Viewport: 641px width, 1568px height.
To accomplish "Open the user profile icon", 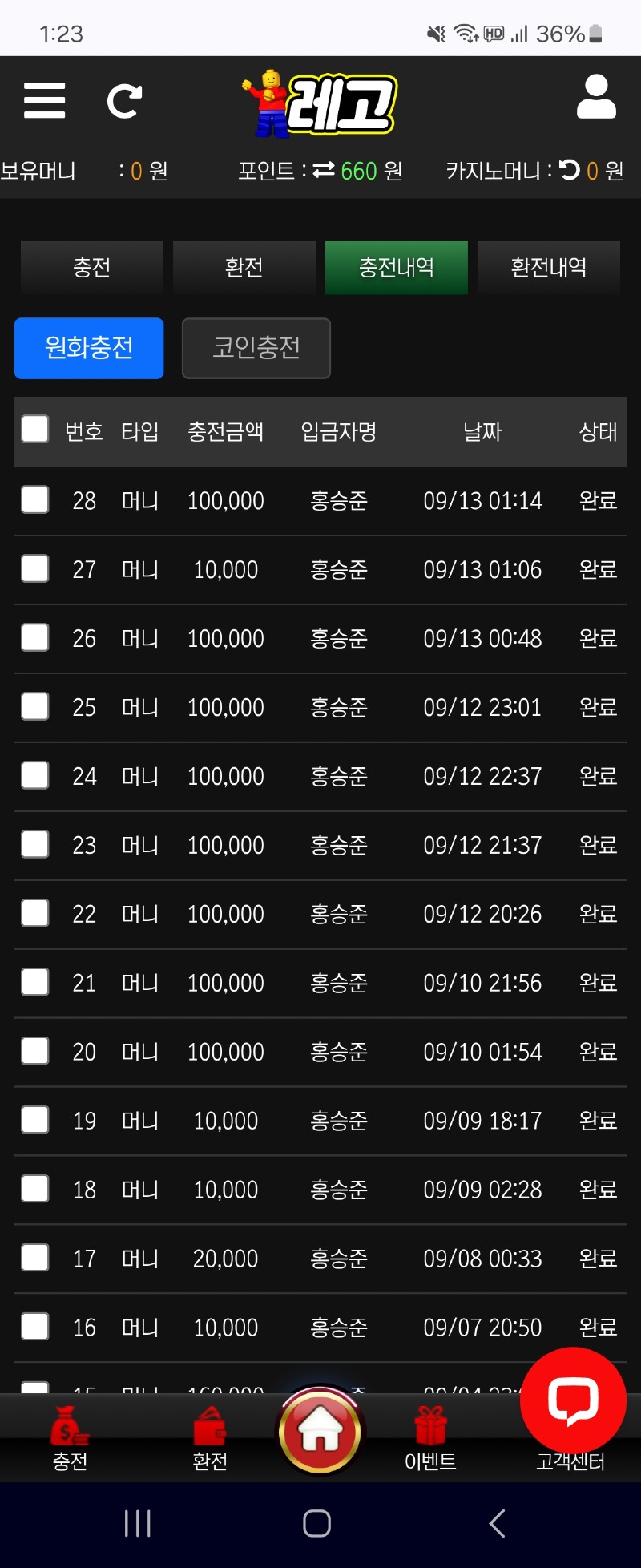I will pyautogui.click(x=596, y=98).
